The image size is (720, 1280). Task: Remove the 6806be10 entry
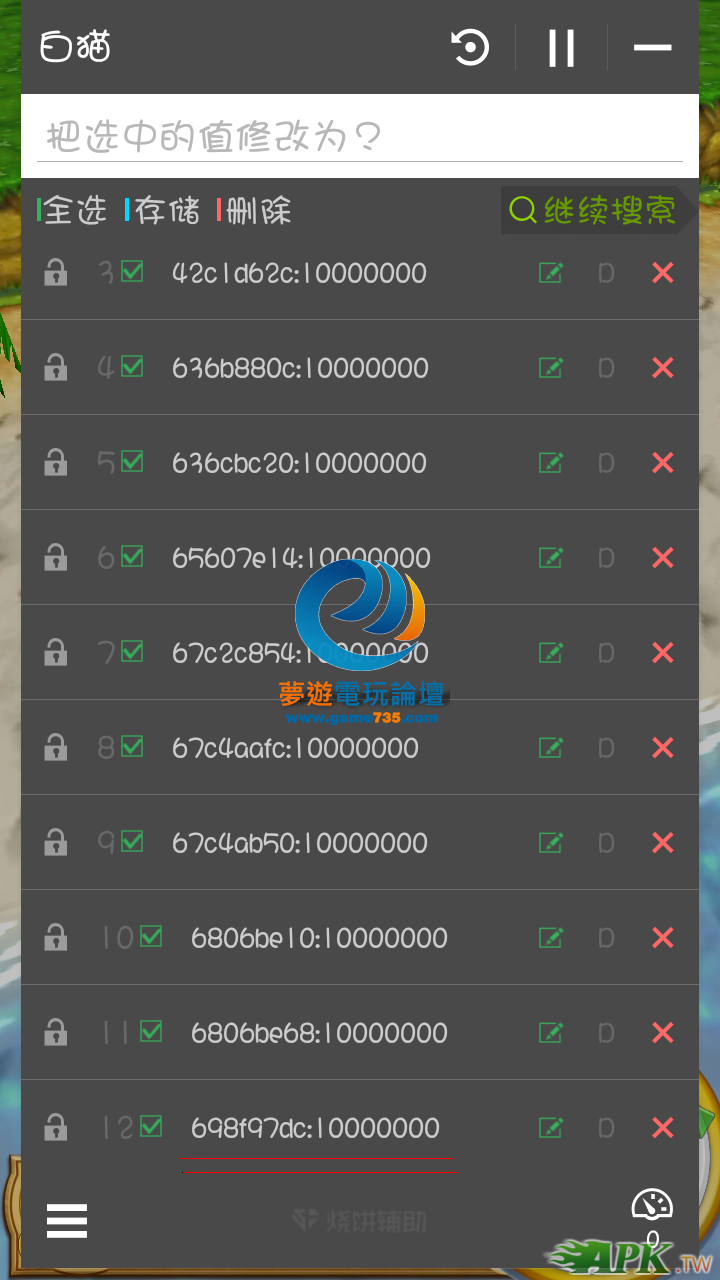[662, 937]
